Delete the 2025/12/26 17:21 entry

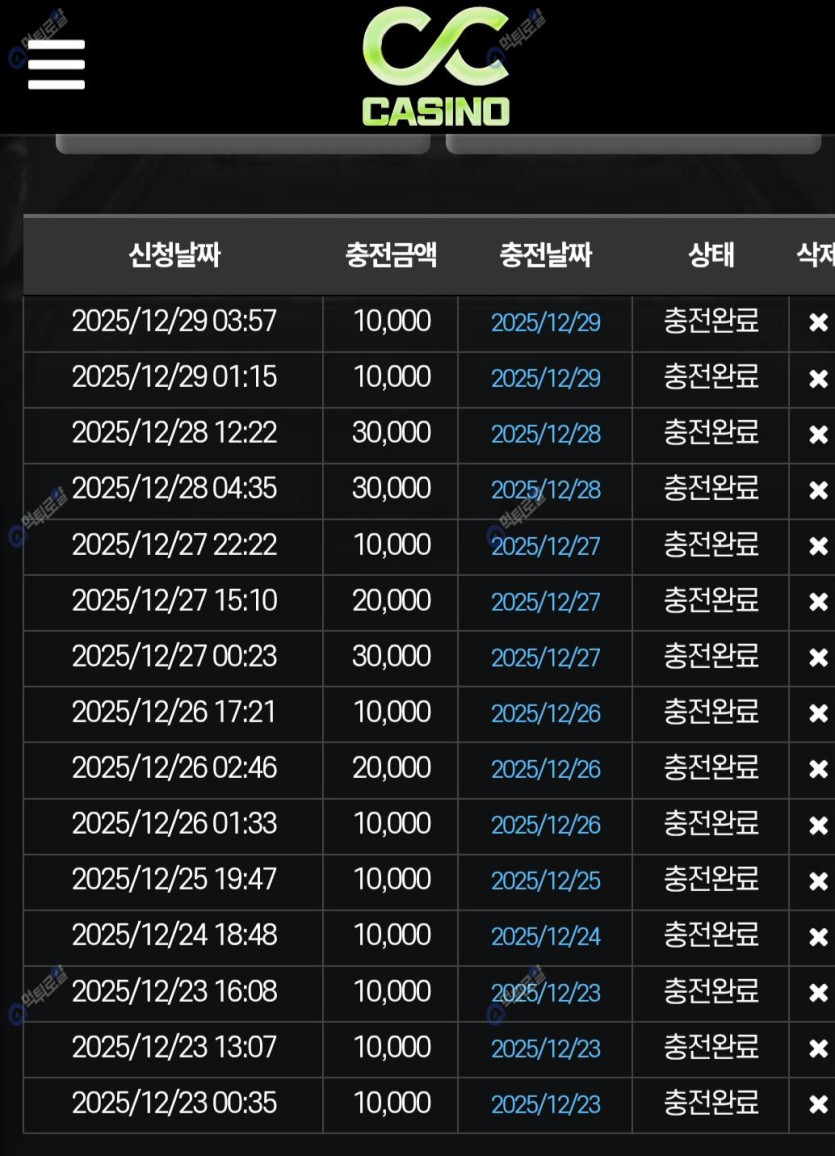pyautogui.click(x=818, y=714)
